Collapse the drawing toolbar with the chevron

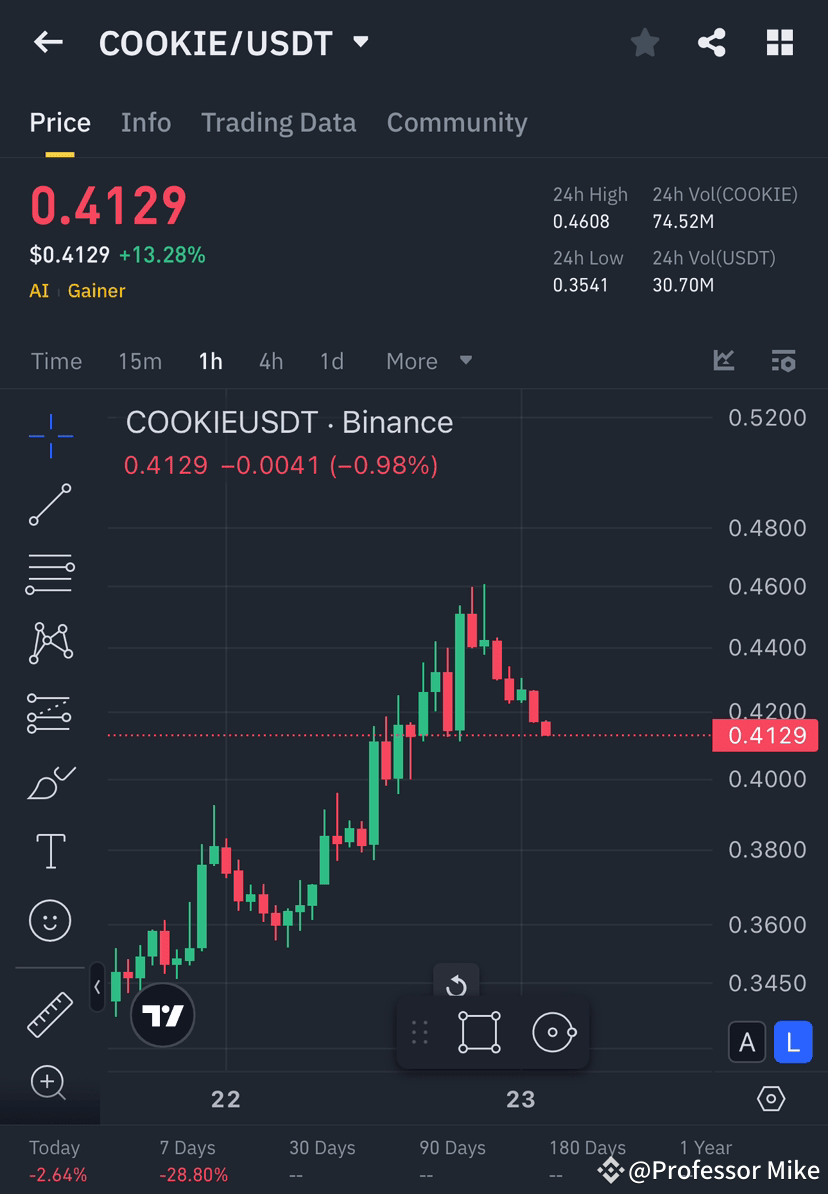pos(96,988)
